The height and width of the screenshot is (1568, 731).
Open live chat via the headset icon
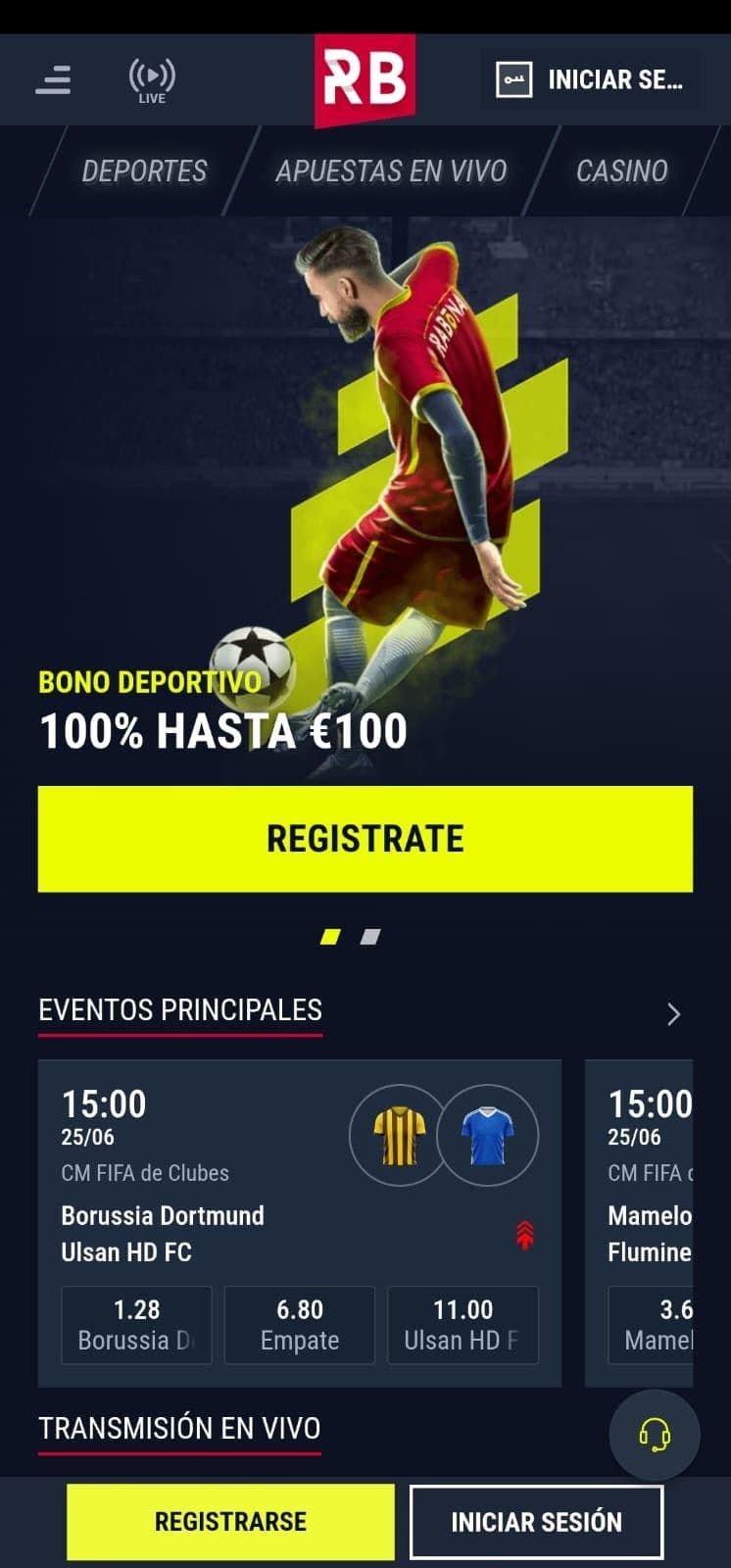coord(656,1435)
